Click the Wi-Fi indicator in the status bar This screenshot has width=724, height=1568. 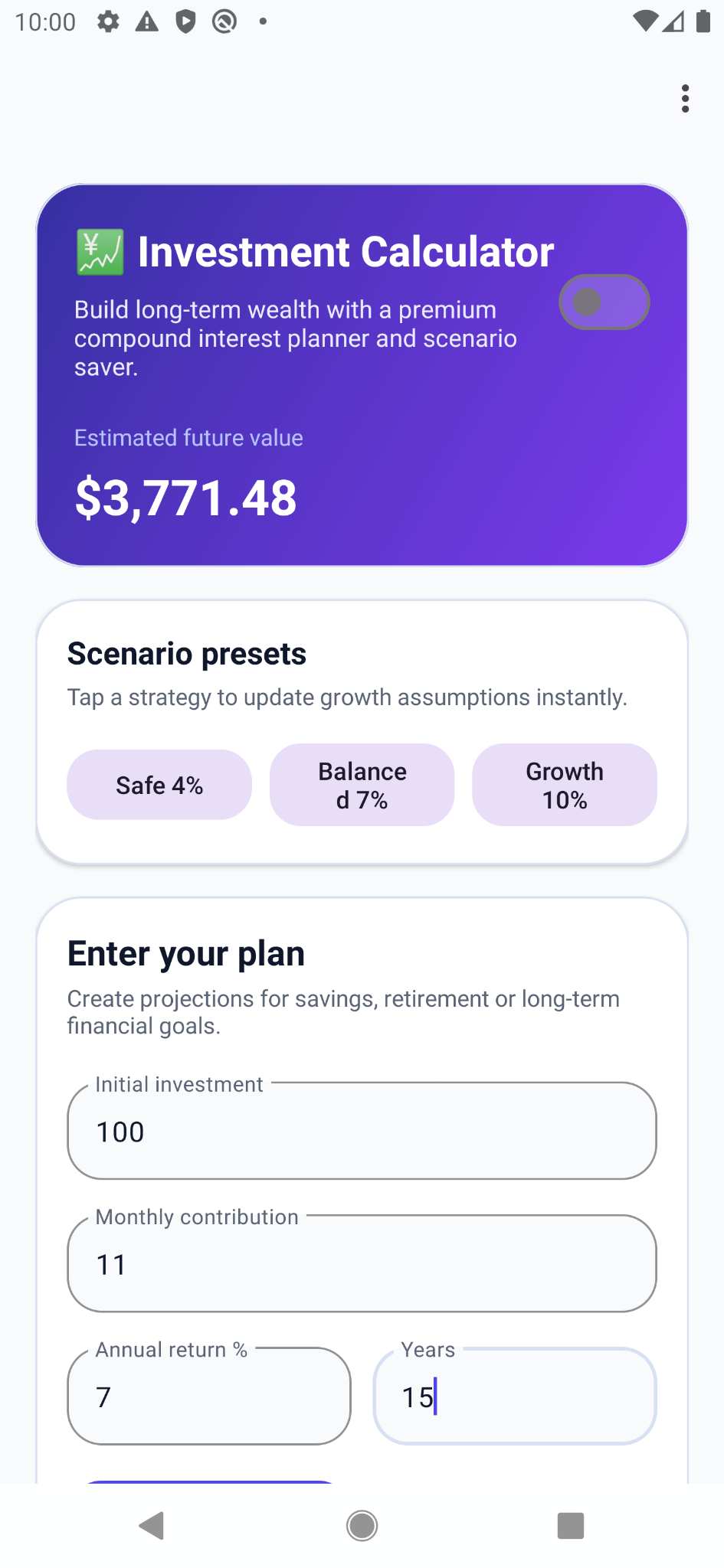[x=647, y=21]
